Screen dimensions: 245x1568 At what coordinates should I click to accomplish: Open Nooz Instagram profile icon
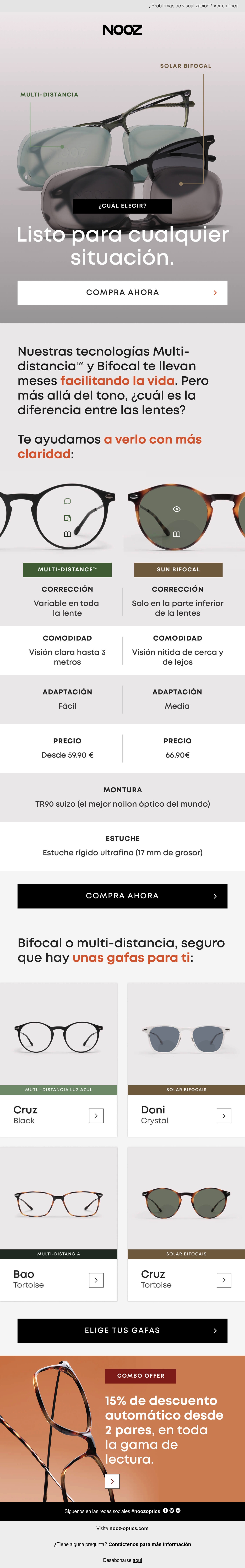(x=178, y=1510)
